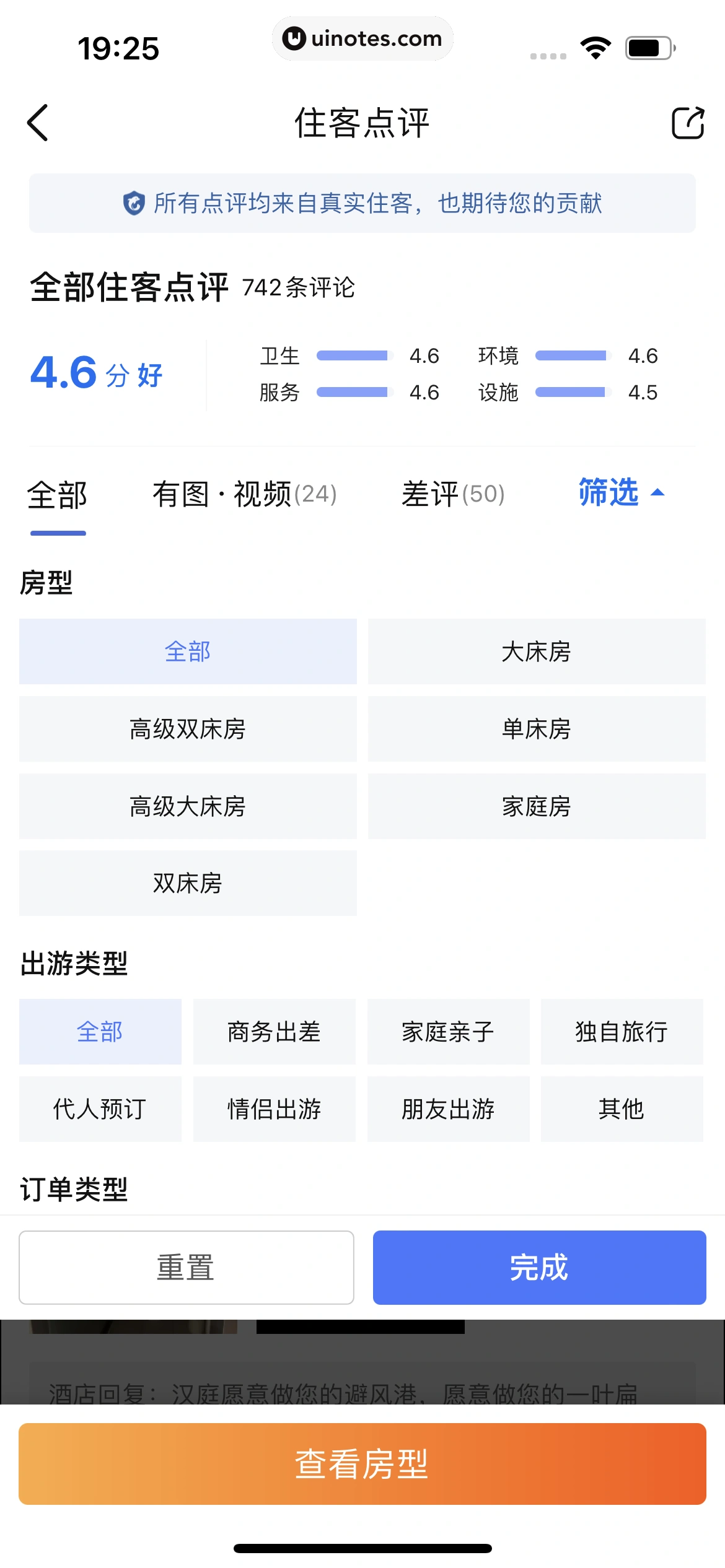The height and width of the screenshot is (1568, 725).
Task: Filter reviews by 高级双床房
Action: tap(188, 729)
